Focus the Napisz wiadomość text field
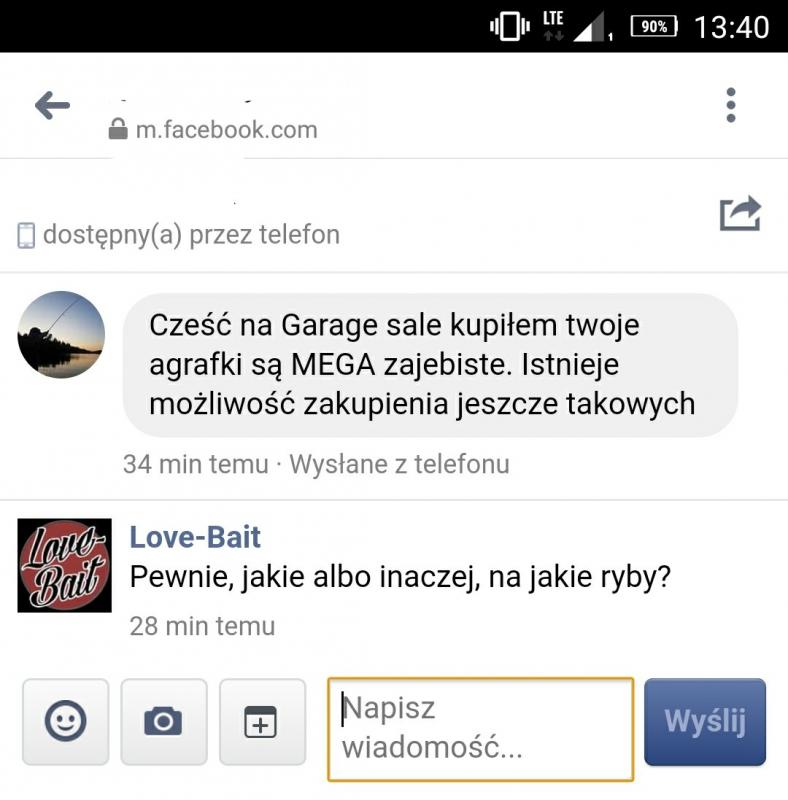This screenshot has width=788, height=800. click(x=480, y=728)
